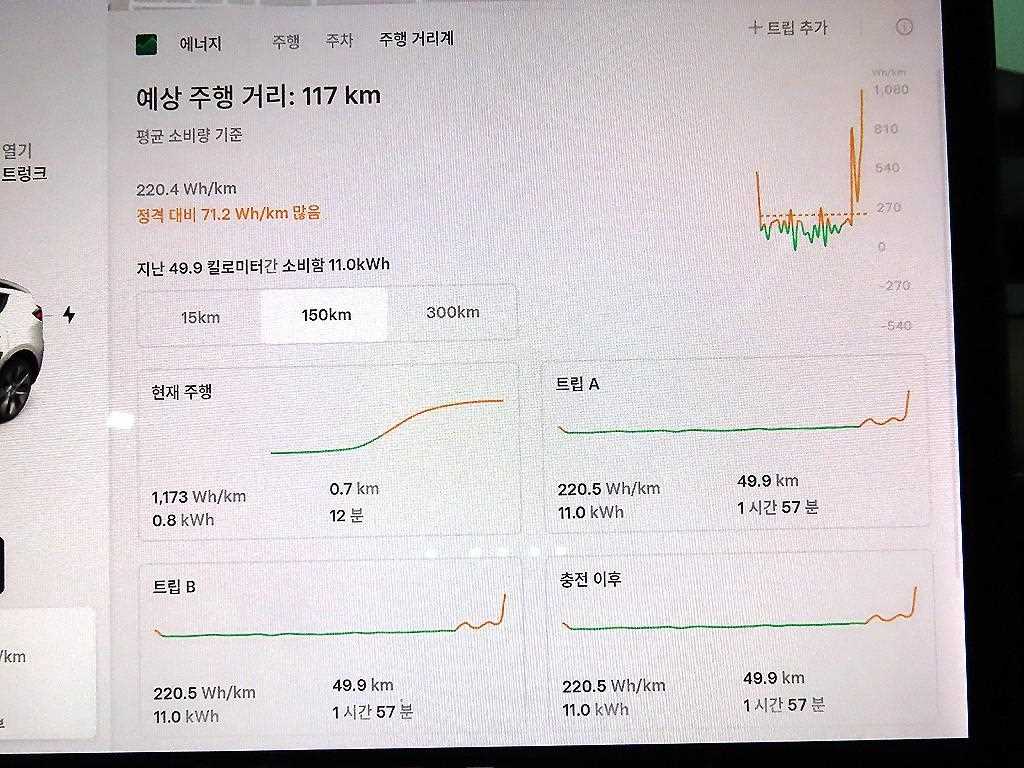1024x768 pixels.
Task: Open the info icon at top right
Action: [x=904, y=27]
